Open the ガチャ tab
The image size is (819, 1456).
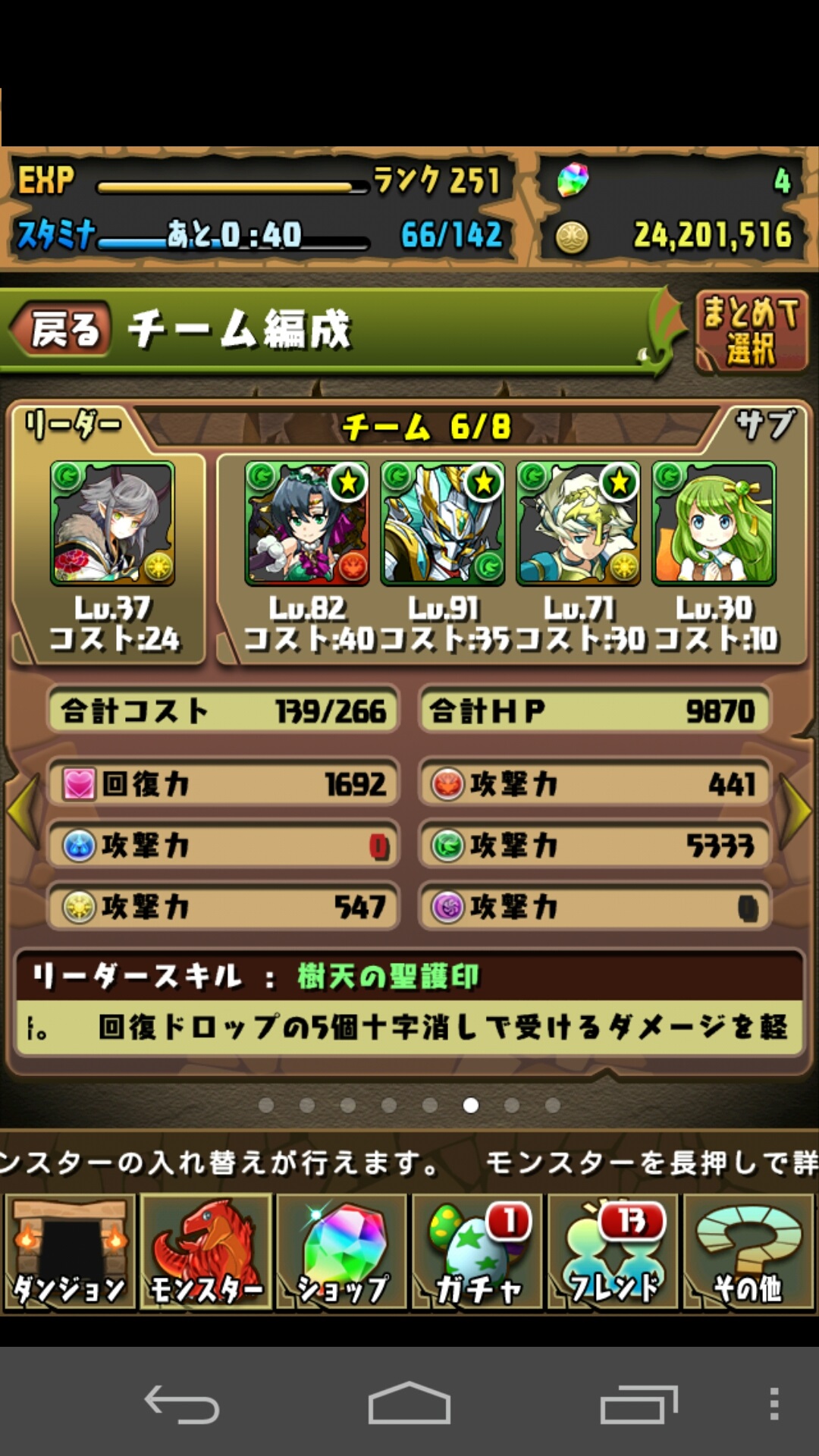[x=477, y=1251]
